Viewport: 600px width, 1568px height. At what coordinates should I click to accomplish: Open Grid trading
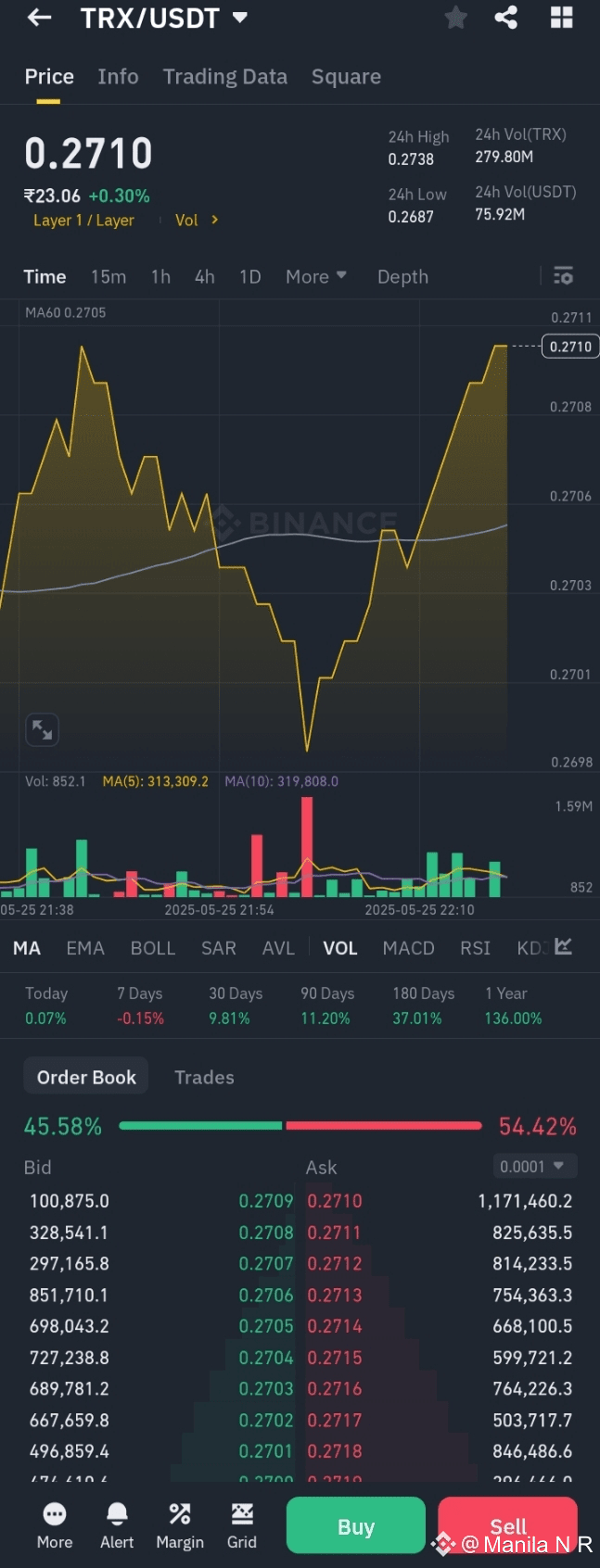pos(241,1526)
